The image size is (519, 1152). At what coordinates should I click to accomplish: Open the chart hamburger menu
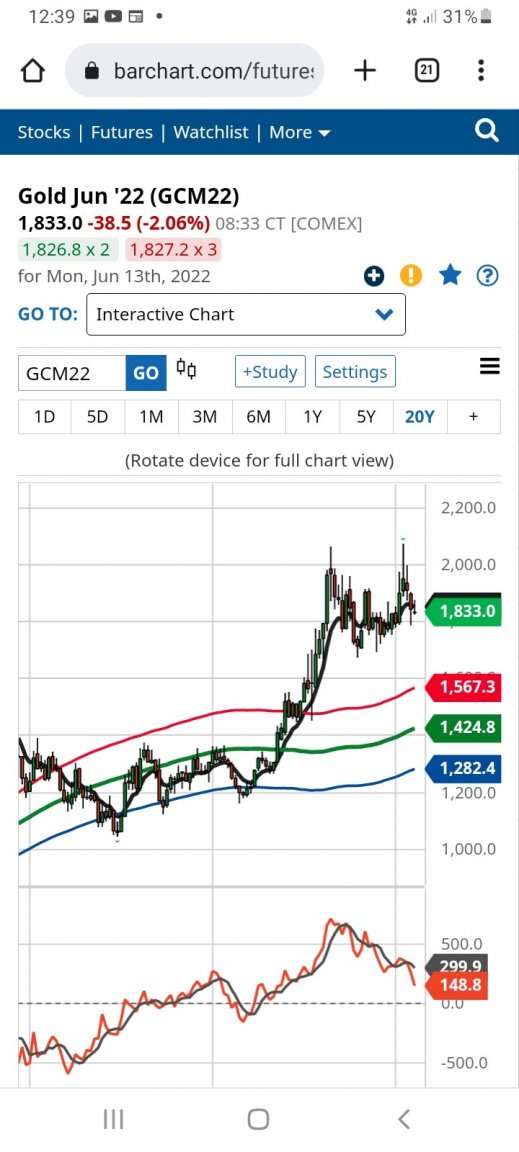point(490,367)
